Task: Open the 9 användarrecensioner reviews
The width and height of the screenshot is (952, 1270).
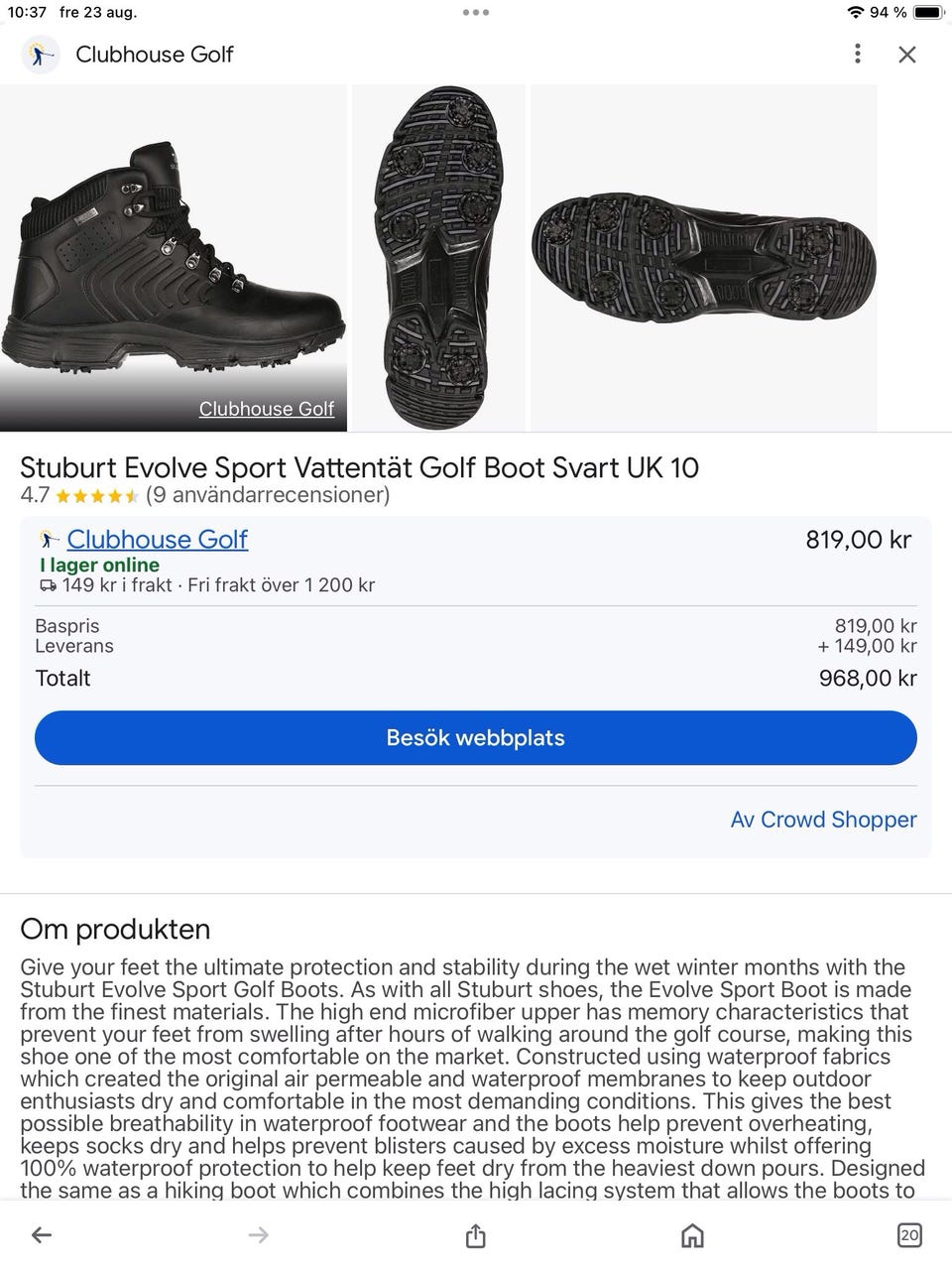Action: coord(268,494)
